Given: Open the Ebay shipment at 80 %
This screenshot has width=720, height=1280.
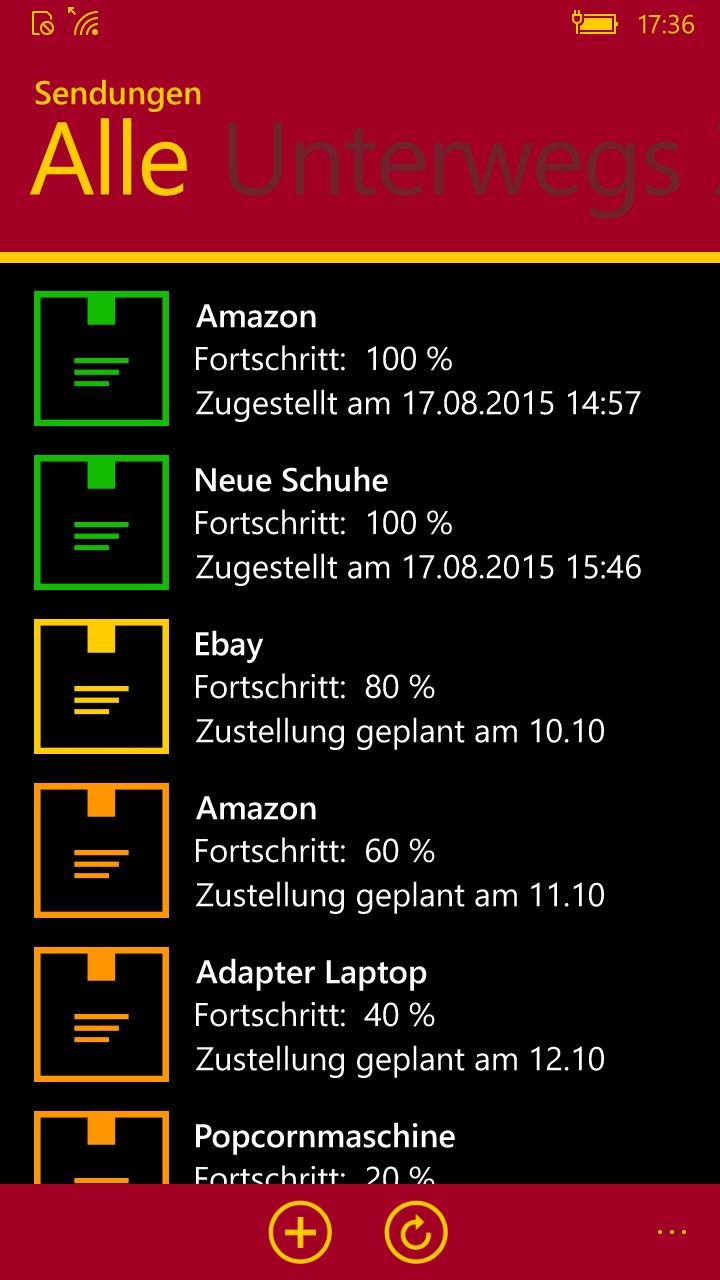Looking at the screenshot, I should click(360, 687).
